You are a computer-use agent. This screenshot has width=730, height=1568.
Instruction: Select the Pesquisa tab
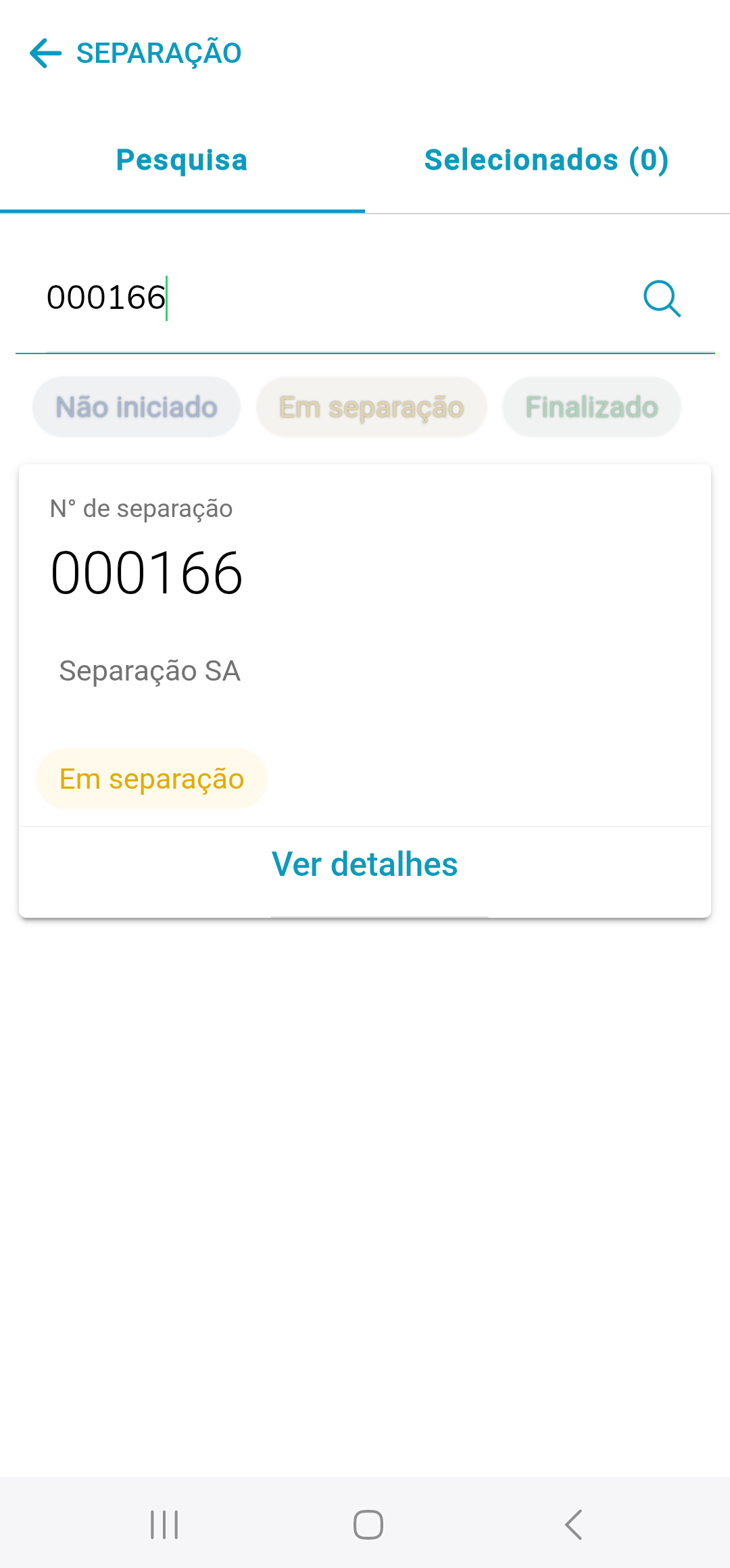182,161
